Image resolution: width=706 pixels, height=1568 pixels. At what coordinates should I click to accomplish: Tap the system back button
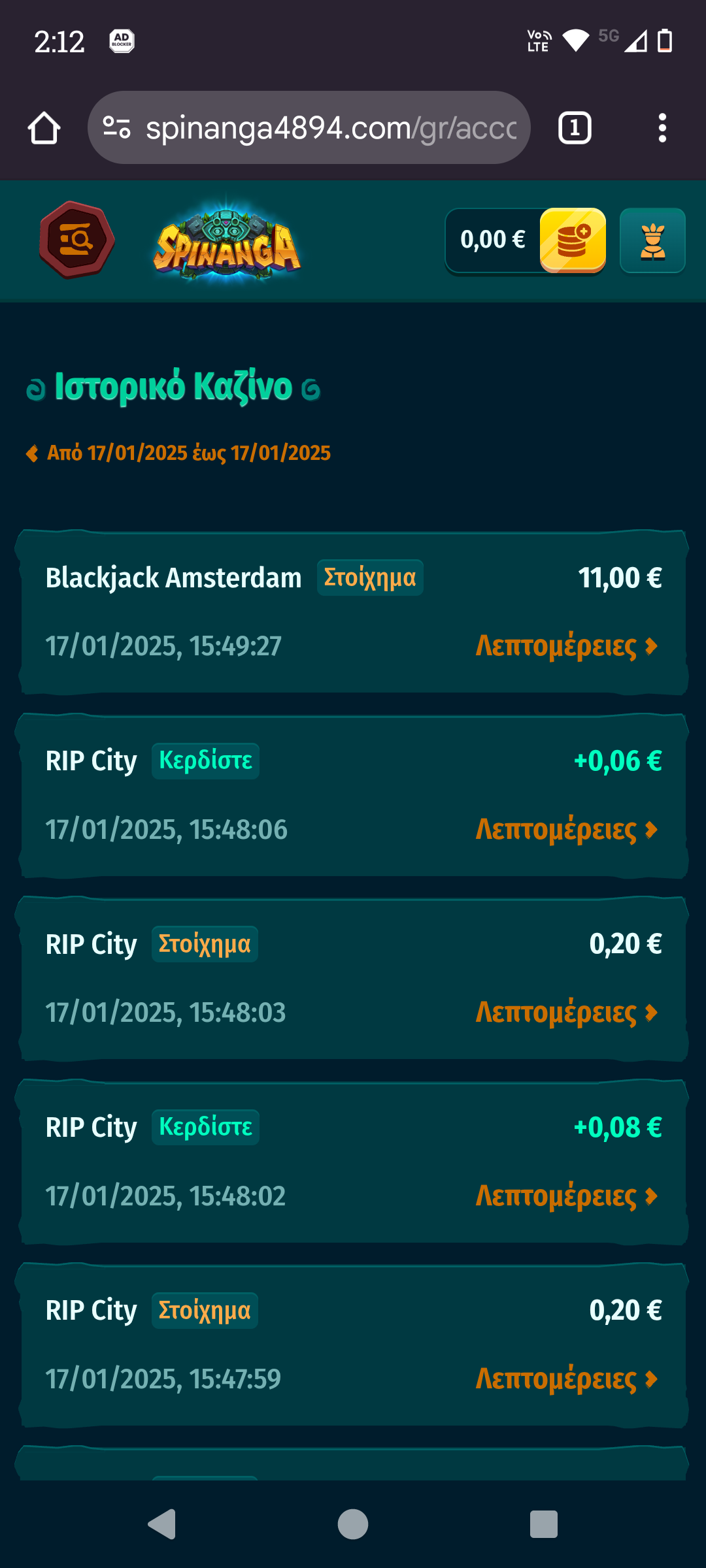click(162, 1524)
